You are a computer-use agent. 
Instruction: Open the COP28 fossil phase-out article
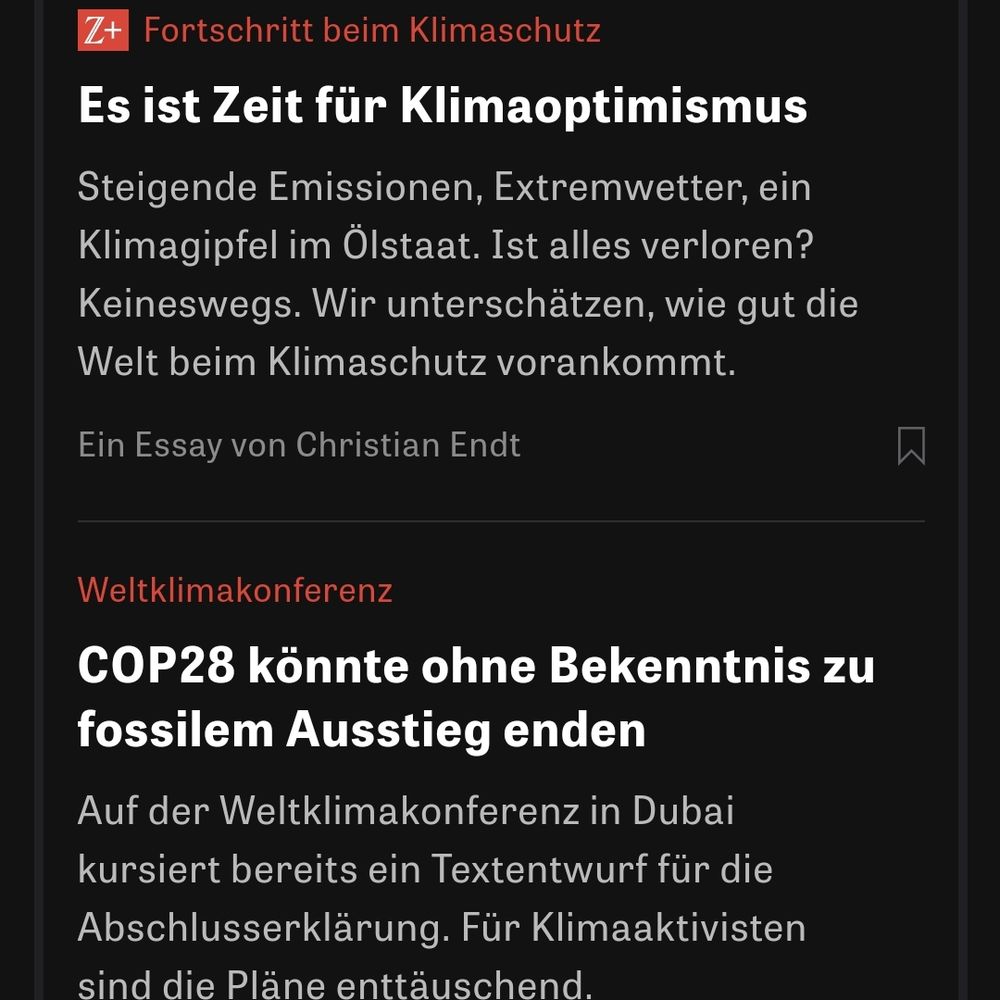(x=476, y=697)
